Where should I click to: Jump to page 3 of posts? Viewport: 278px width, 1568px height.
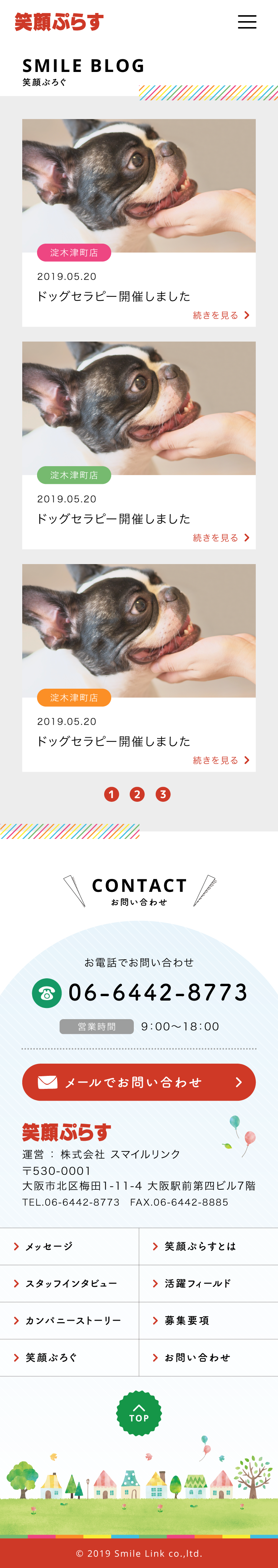pos(162,794)
